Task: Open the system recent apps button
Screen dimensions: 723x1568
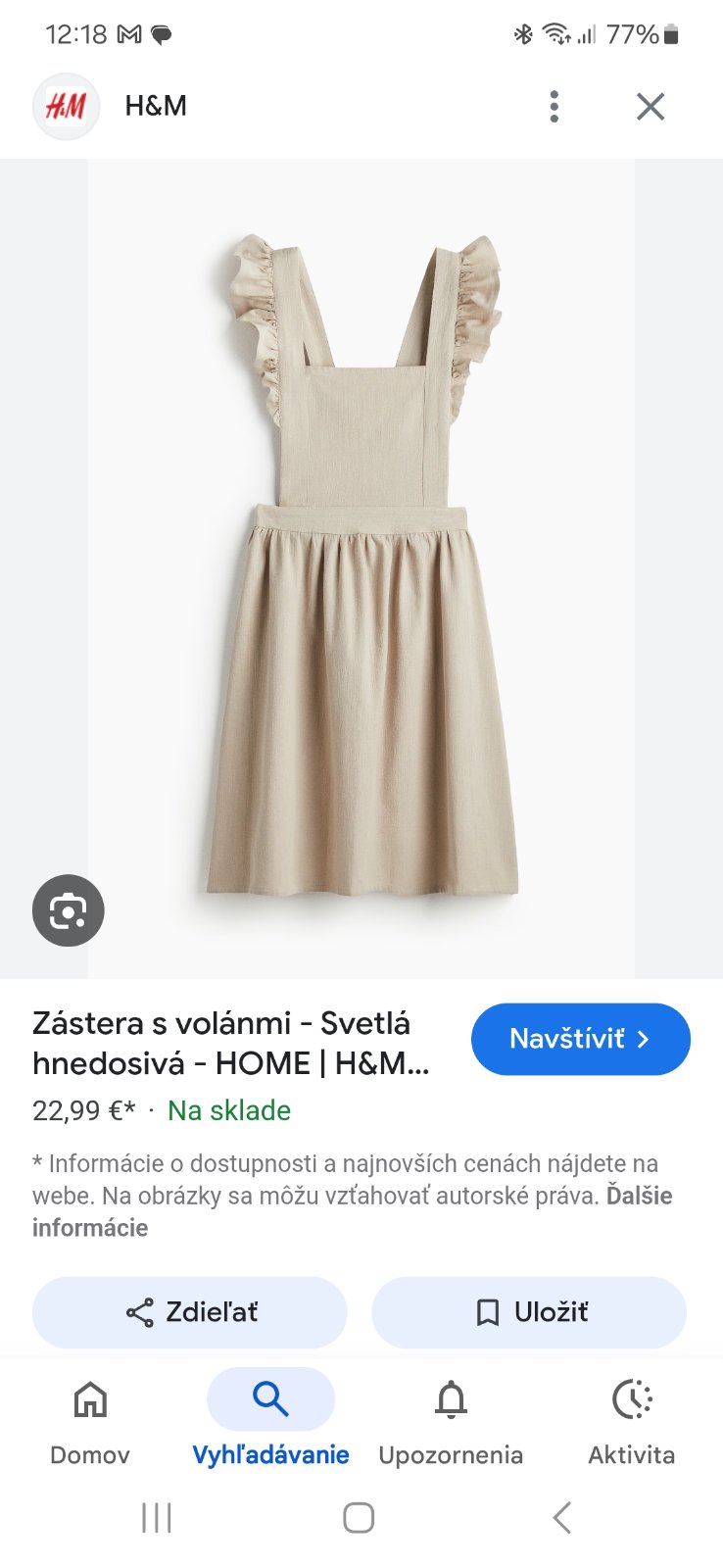Action: (157, 1518)
